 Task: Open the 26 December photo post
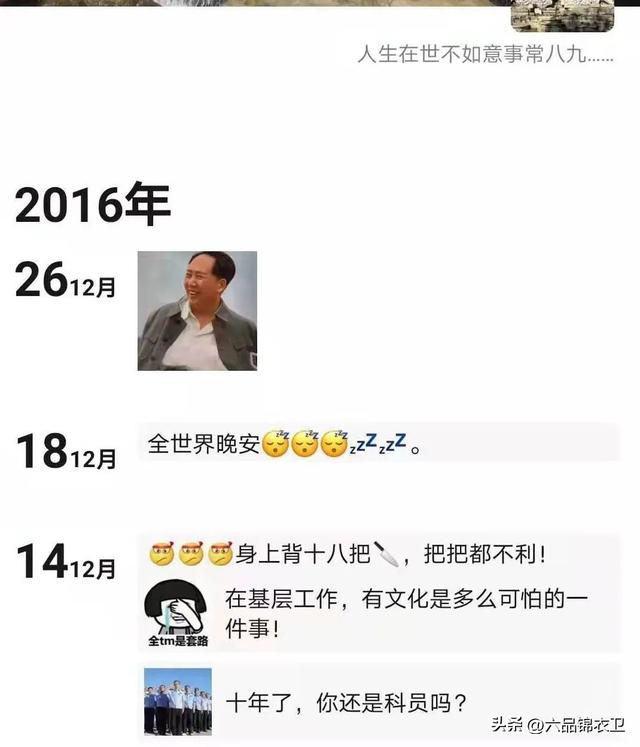197,310
